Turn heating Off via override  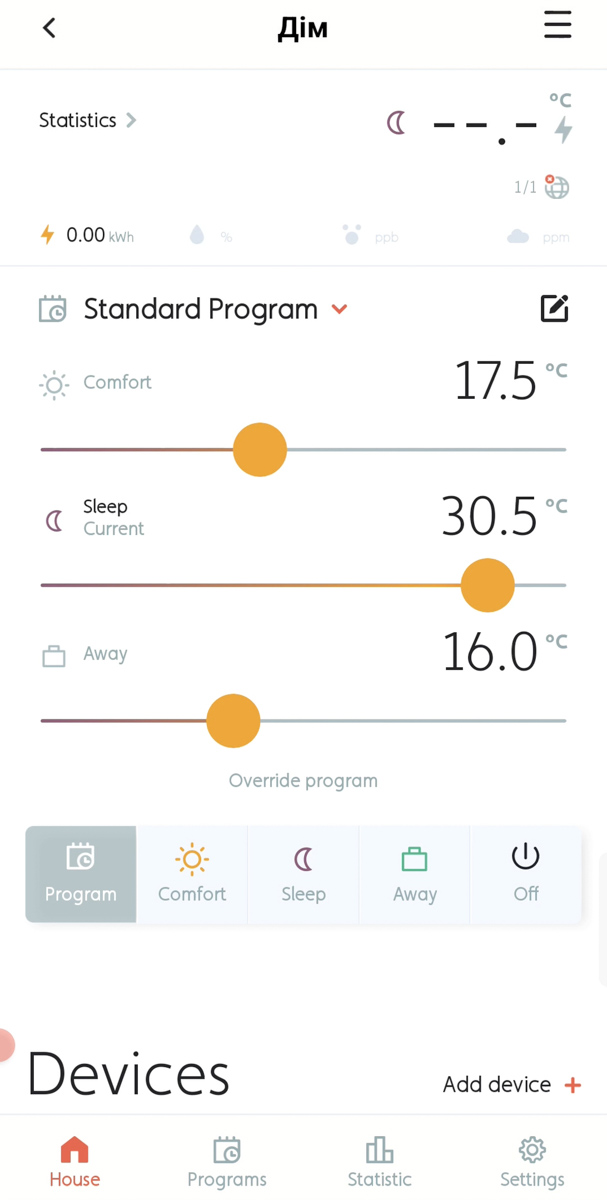(x=525, y=874)
